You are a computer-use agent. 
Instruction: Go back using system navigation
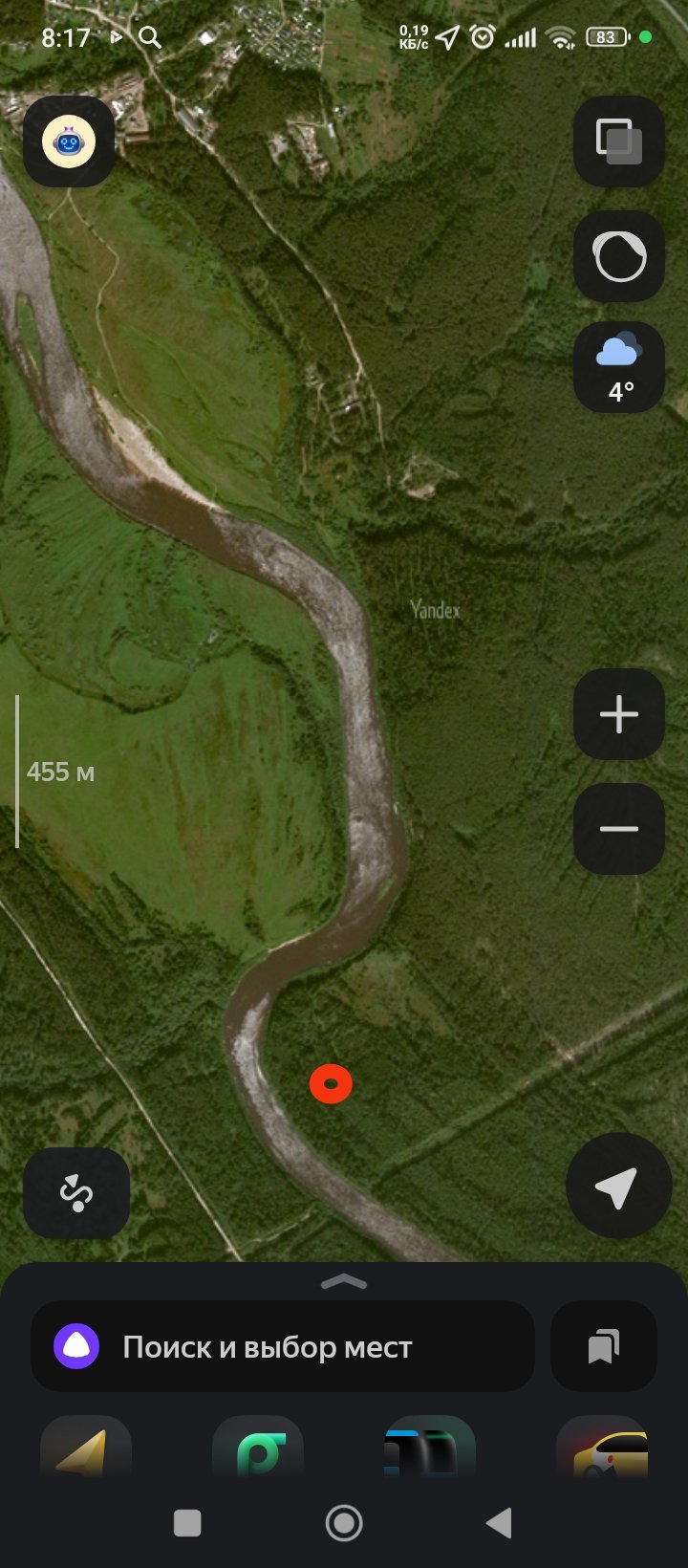[499, 1523]
